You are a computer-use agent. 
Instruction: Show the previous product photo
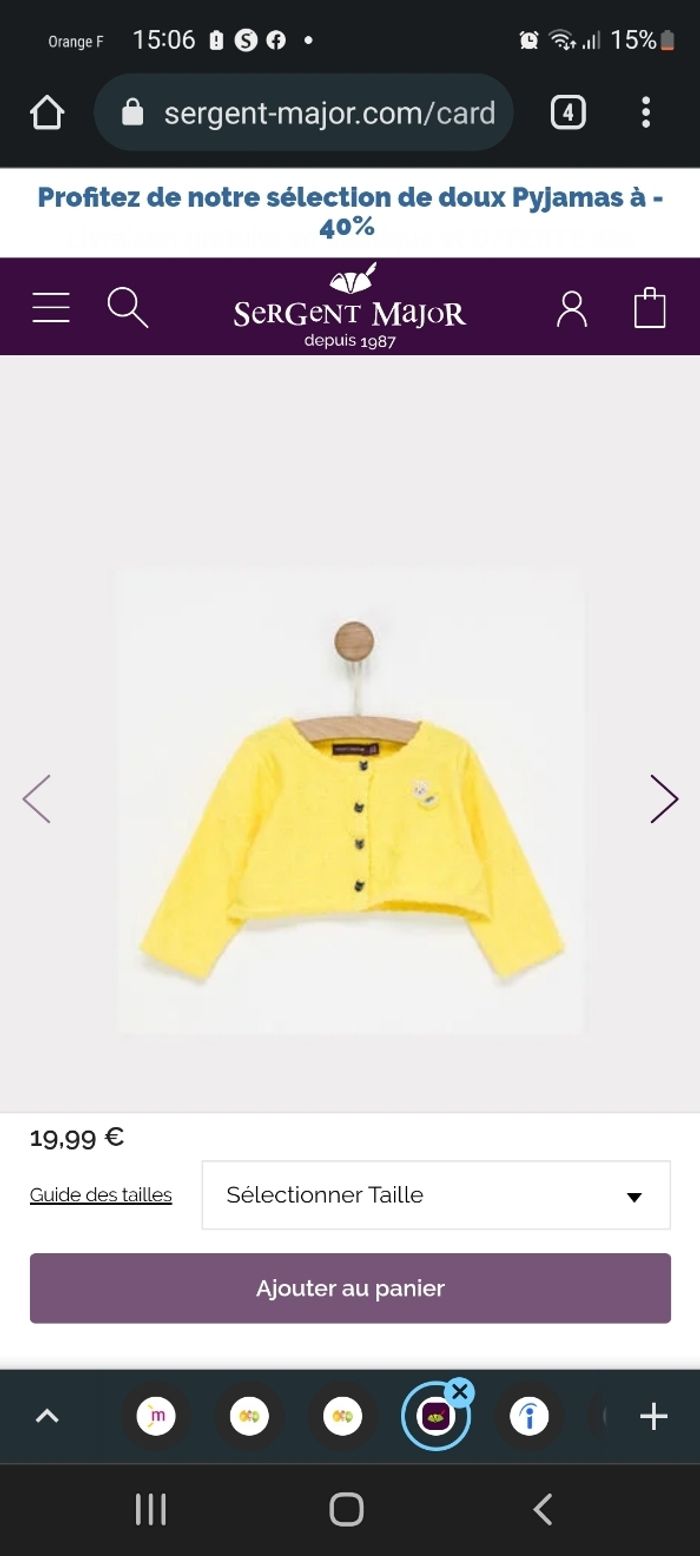pos(37,799)
